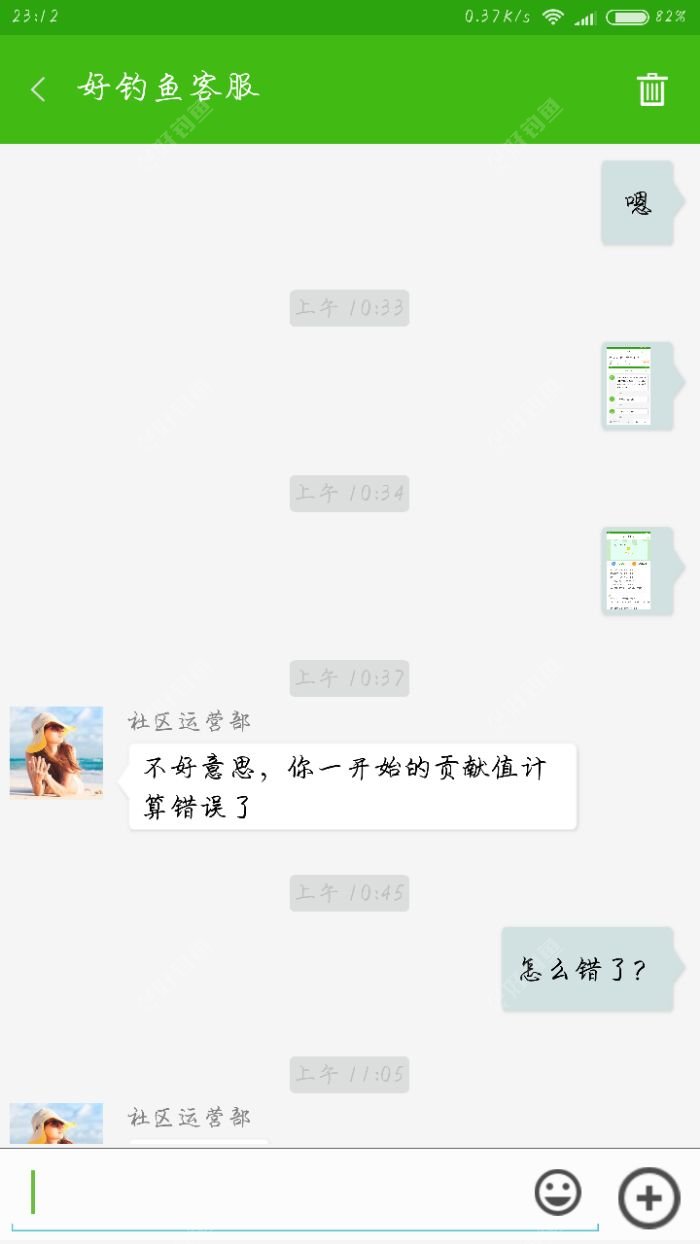This screenshot has width=700, height=1244.
Task: Open the image sent at 10:34
Action: click(x=629, y=569)
